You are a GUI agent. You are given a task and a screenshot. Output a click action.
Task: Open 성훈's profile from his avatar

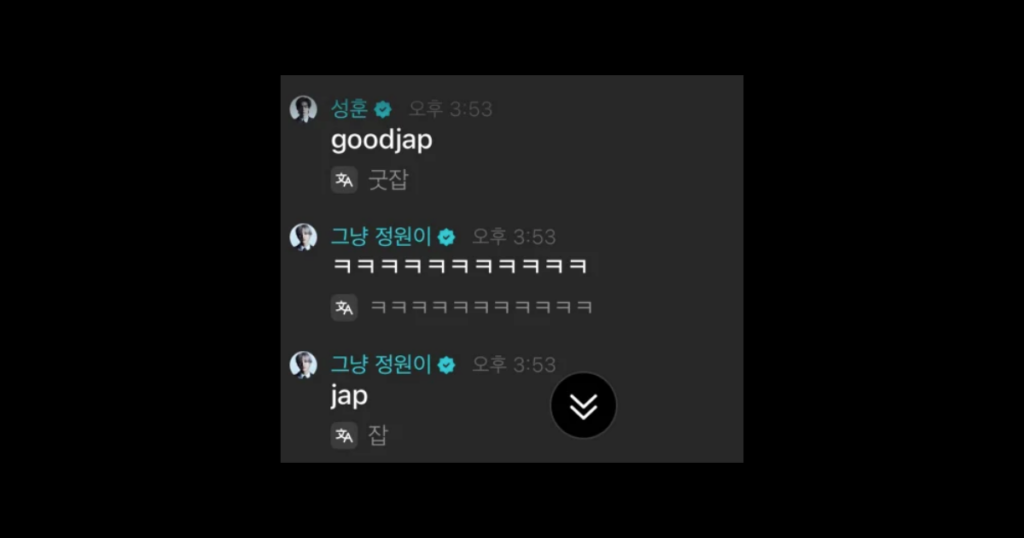(303, 109)
